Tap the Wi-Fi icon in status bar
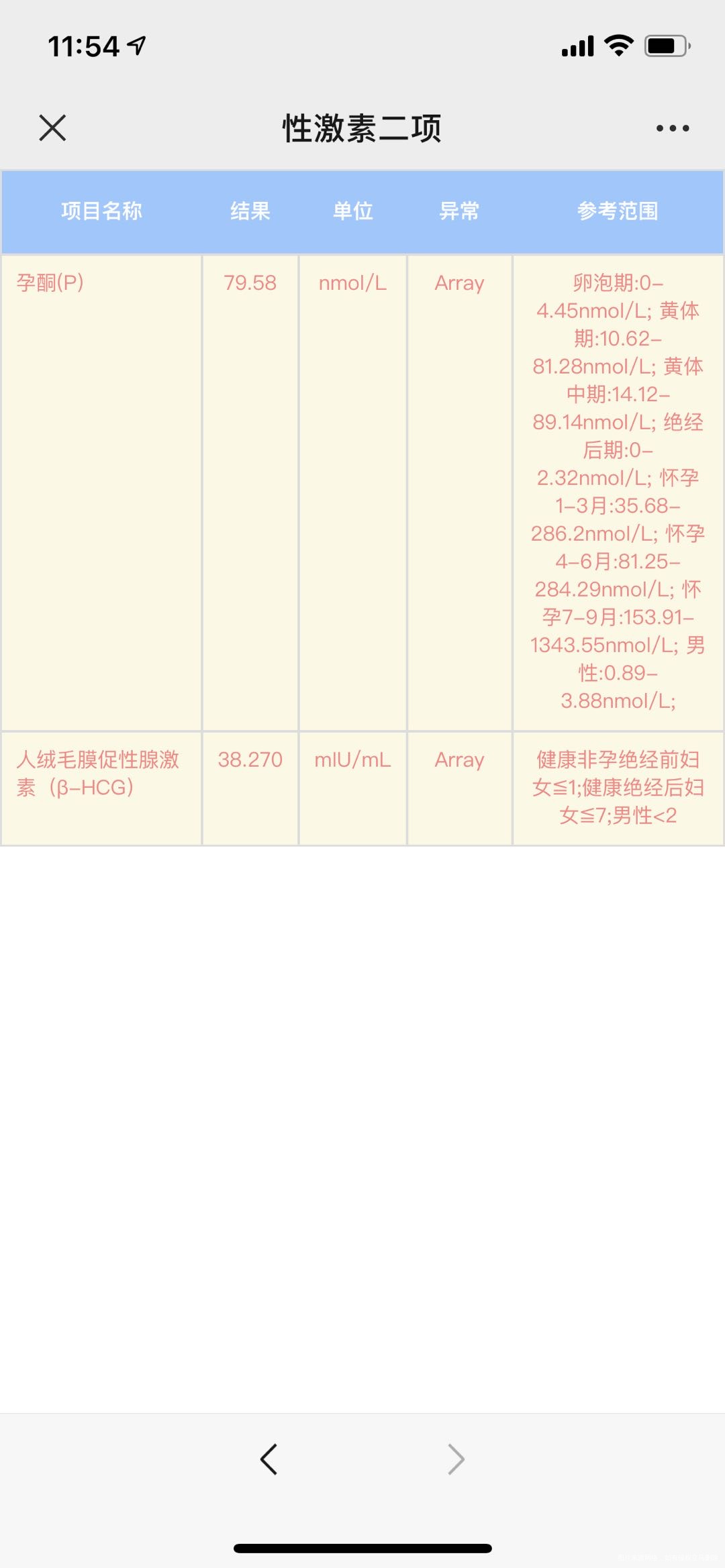 click(618, 44)
